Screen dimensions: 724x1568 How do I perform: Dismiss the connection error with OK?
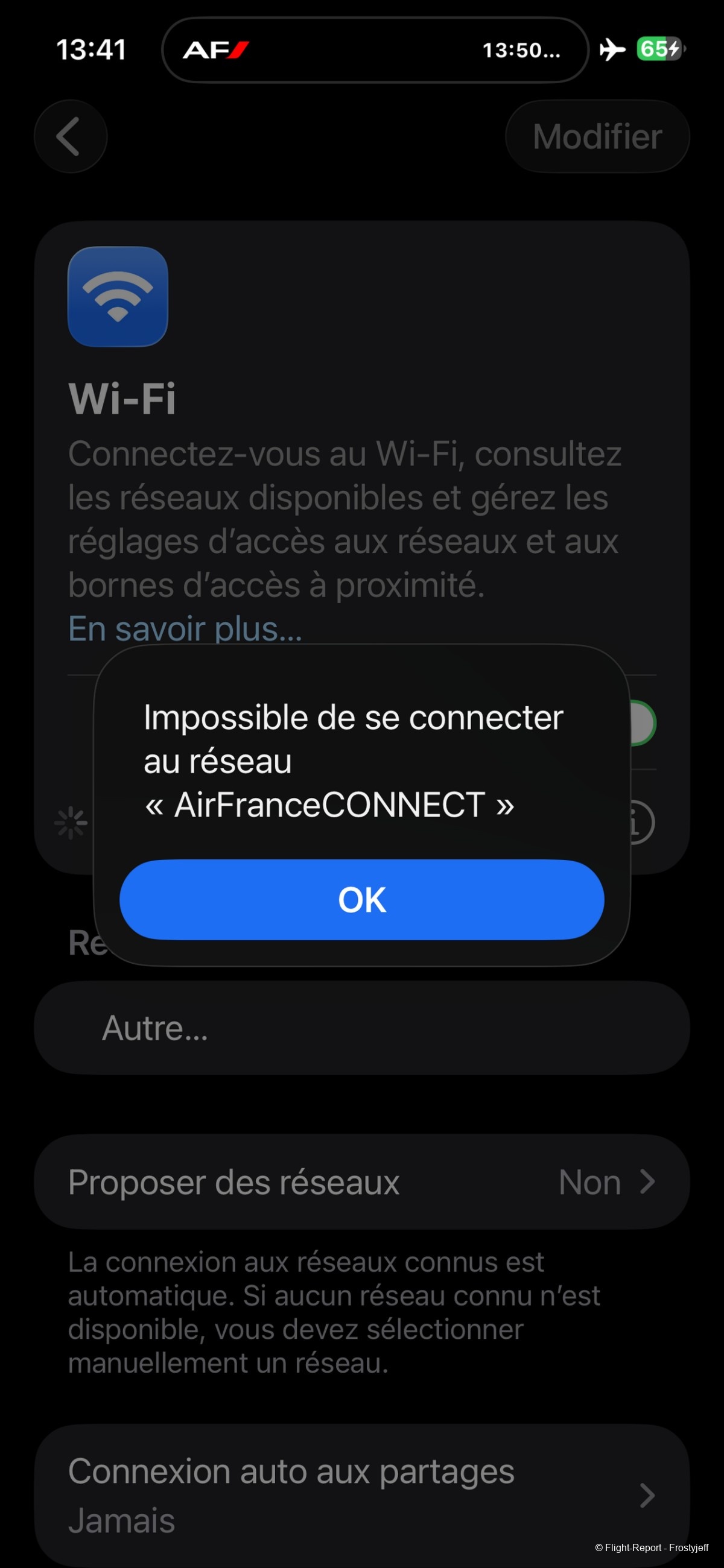(361, 899)
